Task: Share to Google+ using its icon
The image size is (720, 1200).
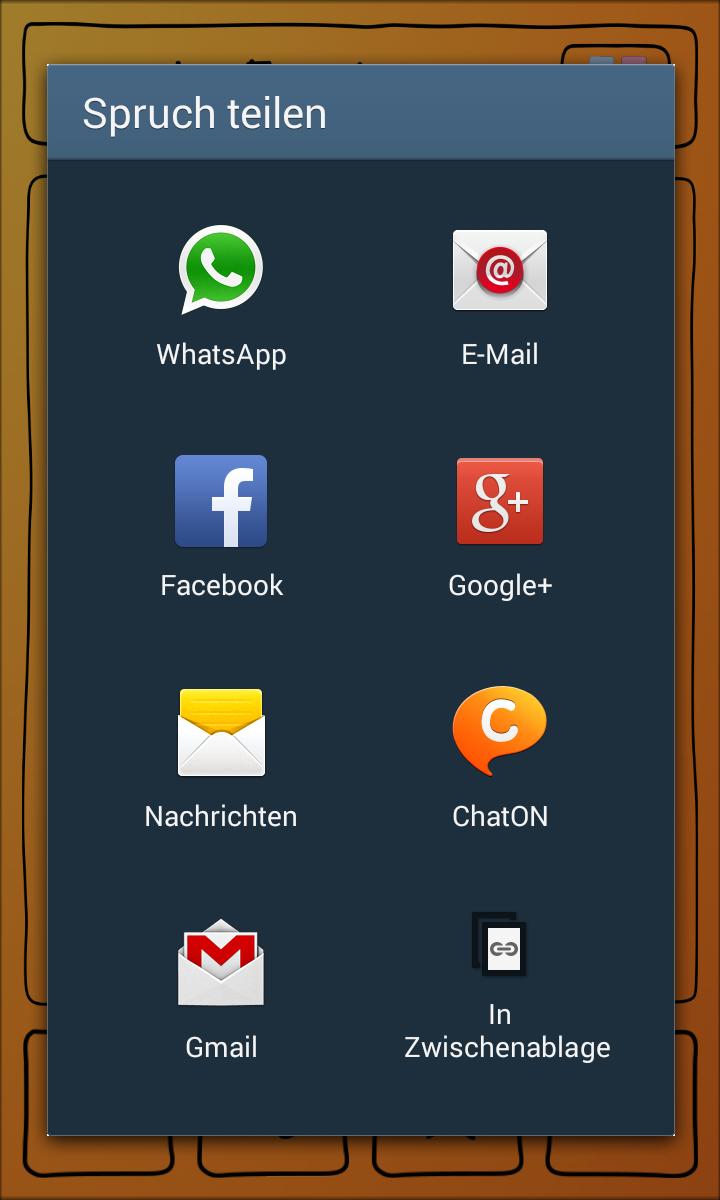Action: (x=499, y=501)
